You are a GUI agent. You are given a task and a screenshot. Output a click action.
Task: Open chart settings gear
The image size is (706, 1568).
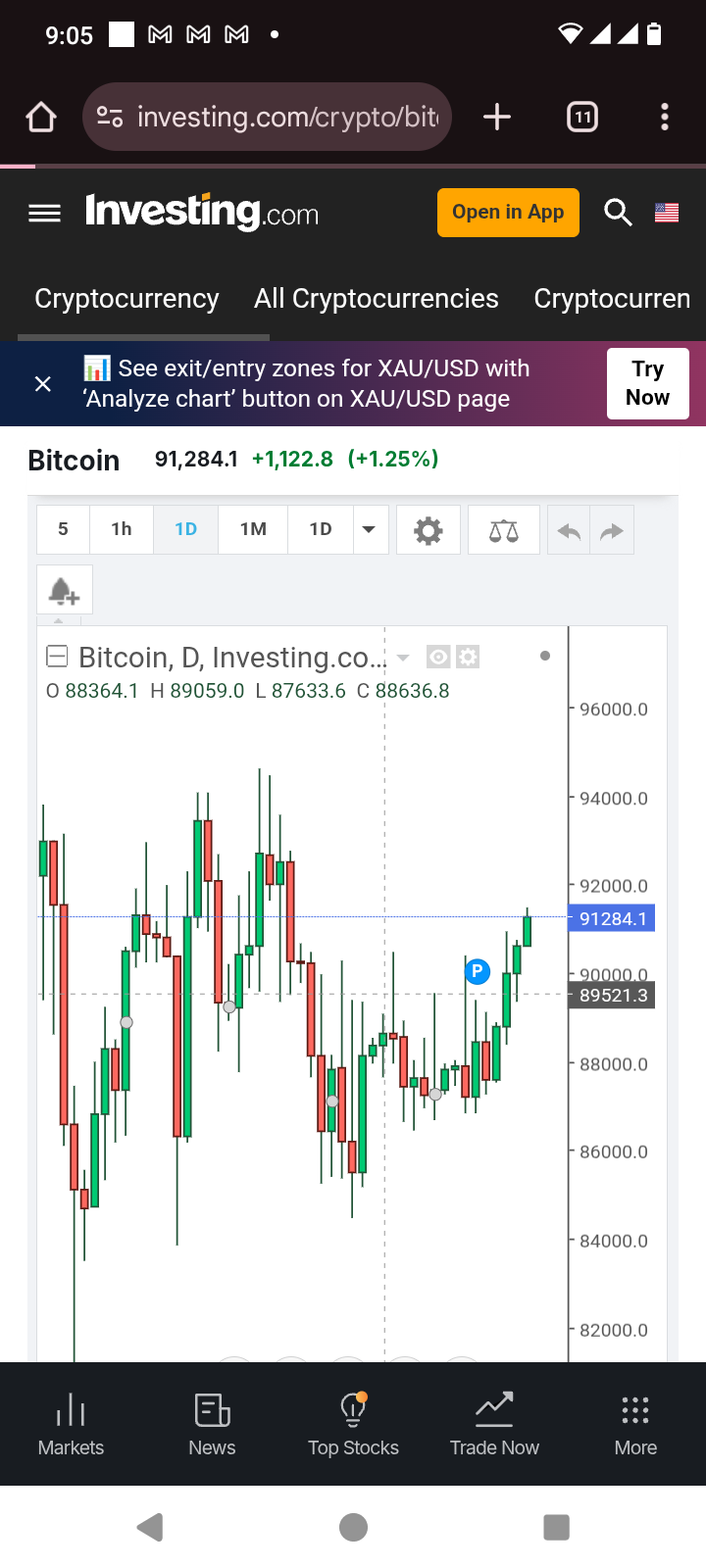click(428, 530)
